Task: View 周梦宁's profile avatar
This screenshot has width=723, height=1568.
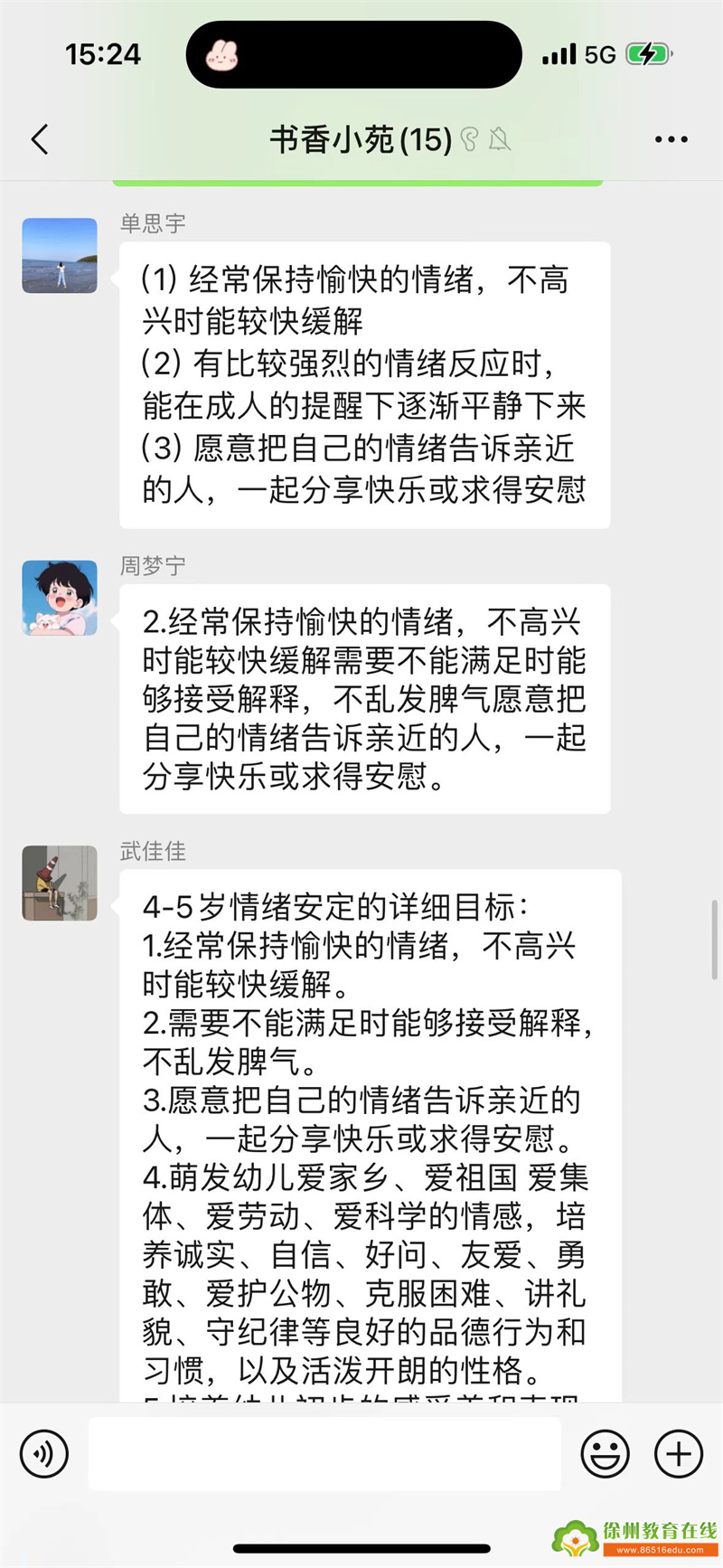Action: coord(60,598)
